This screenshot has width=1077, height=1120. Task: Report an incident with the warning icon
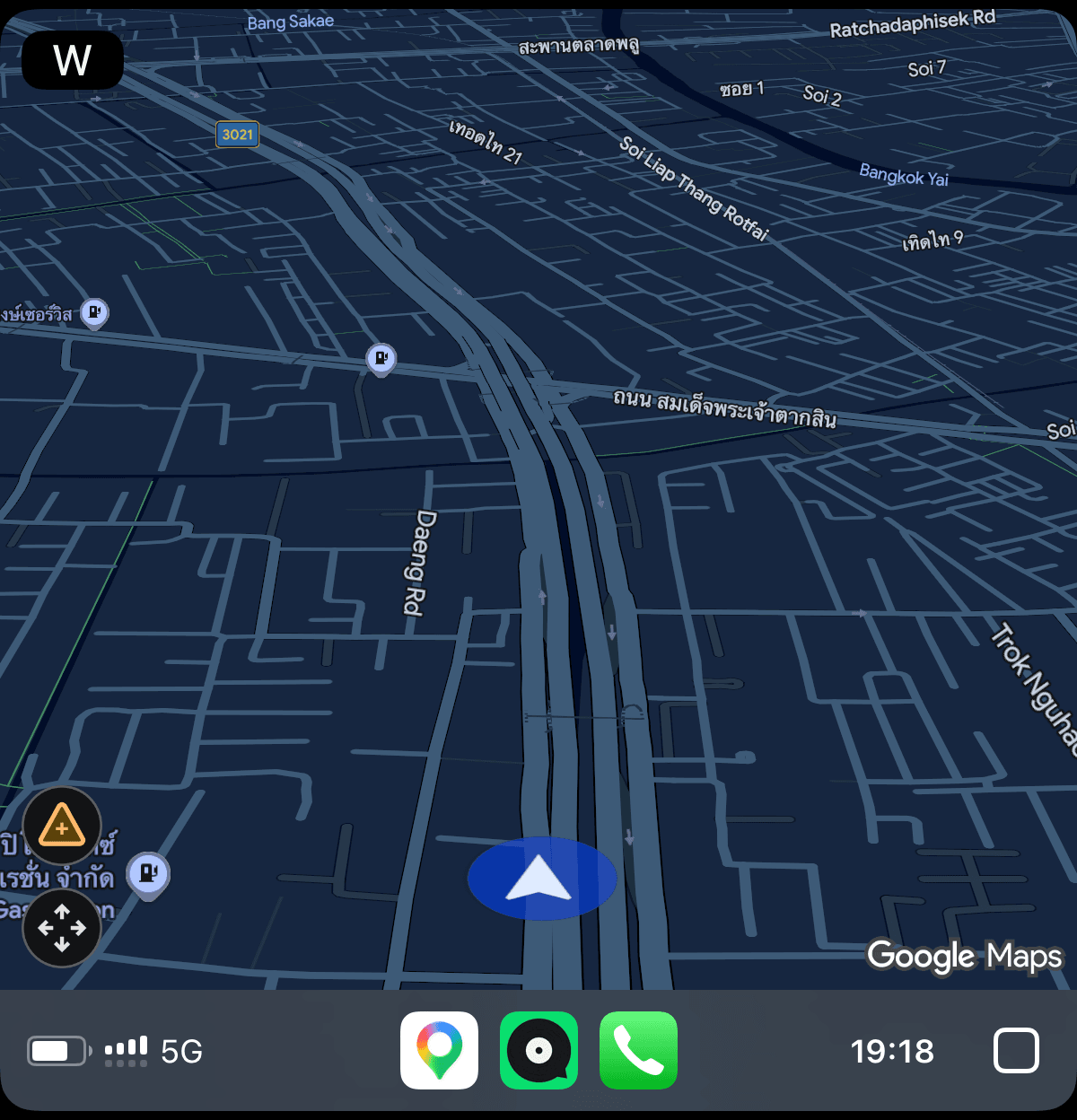tap(62, 826)
